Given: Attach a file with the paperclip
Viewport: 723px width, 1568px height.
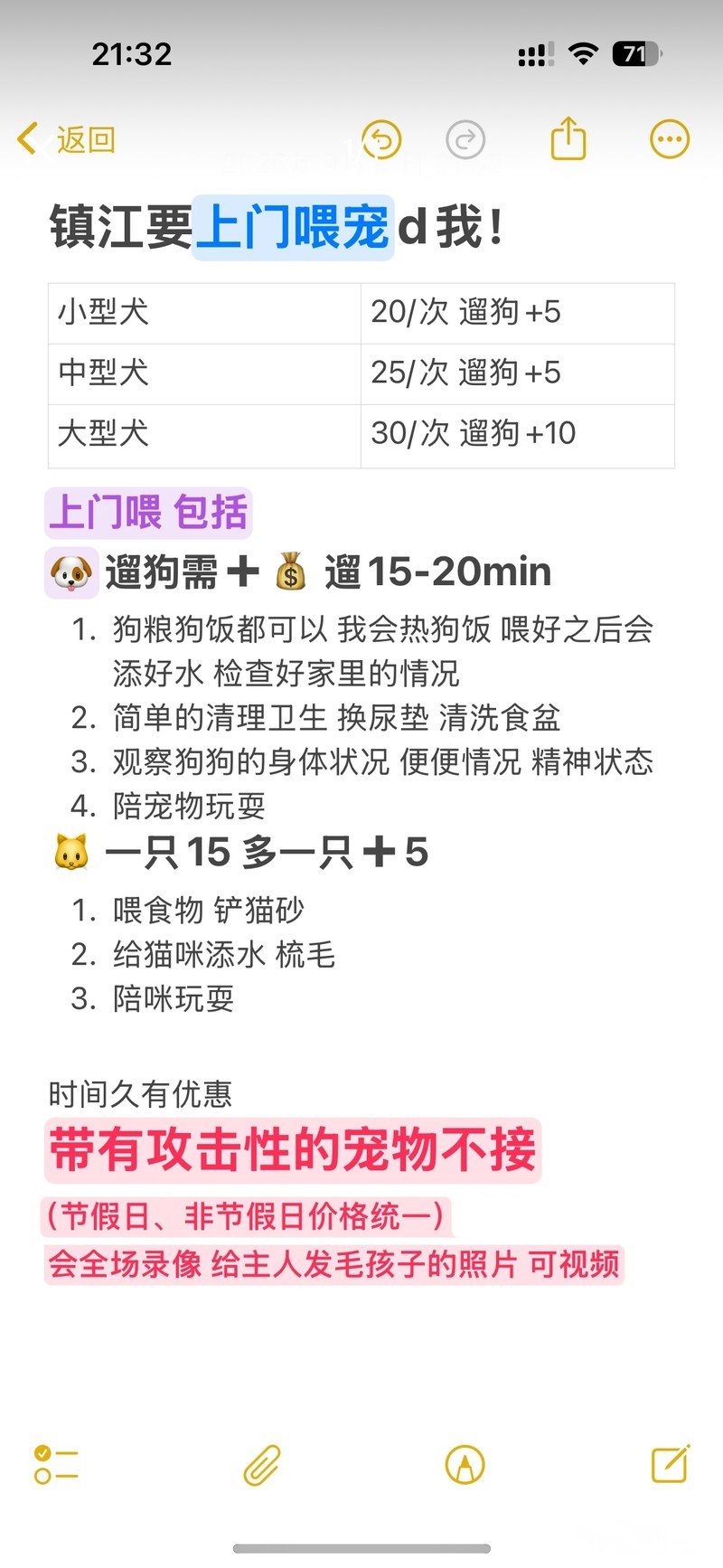Looking at the screenshot, I should coord(262,1464).
